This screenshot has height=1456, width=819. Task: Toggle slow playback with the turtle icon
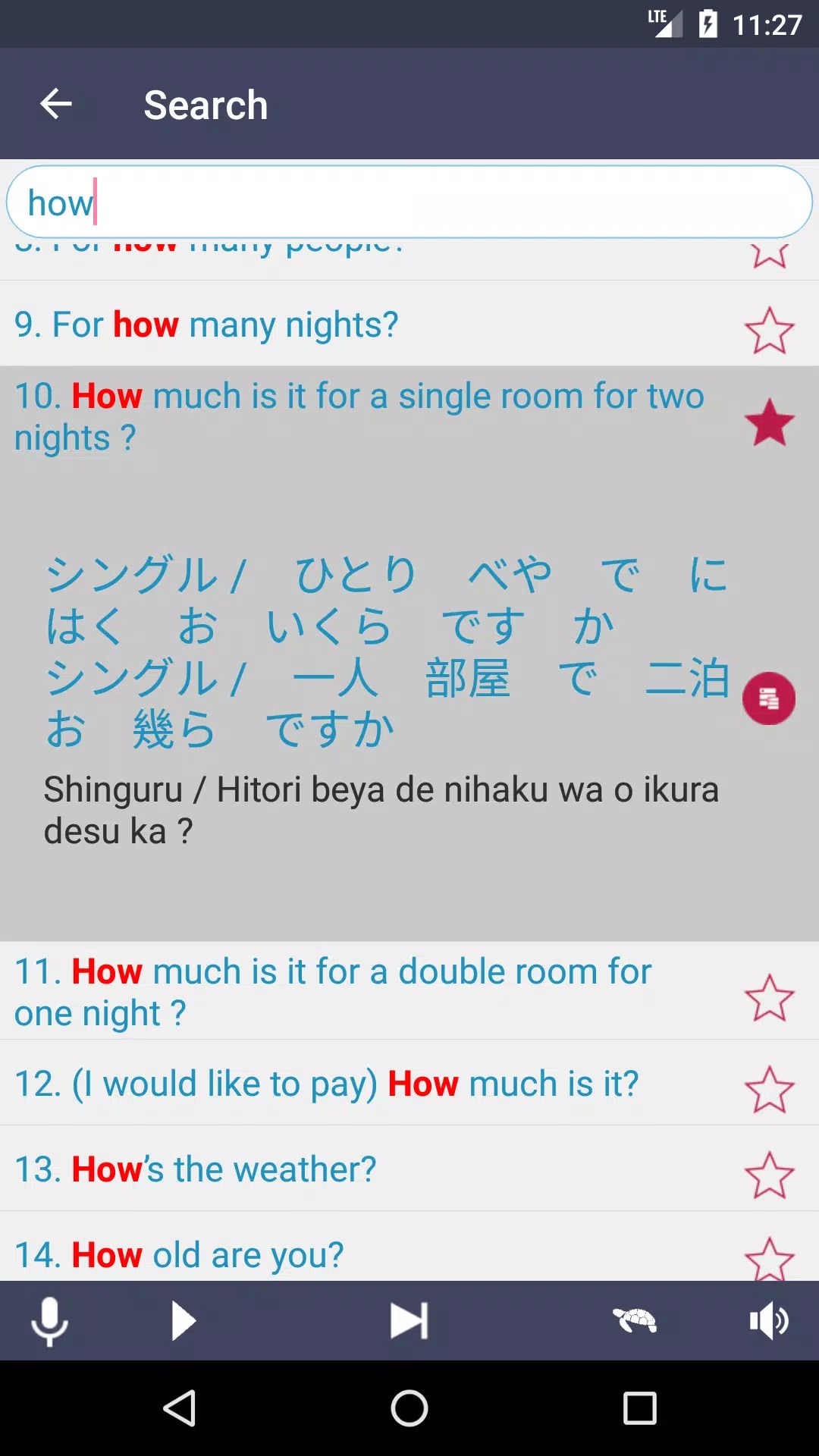tap(635, 1320)
